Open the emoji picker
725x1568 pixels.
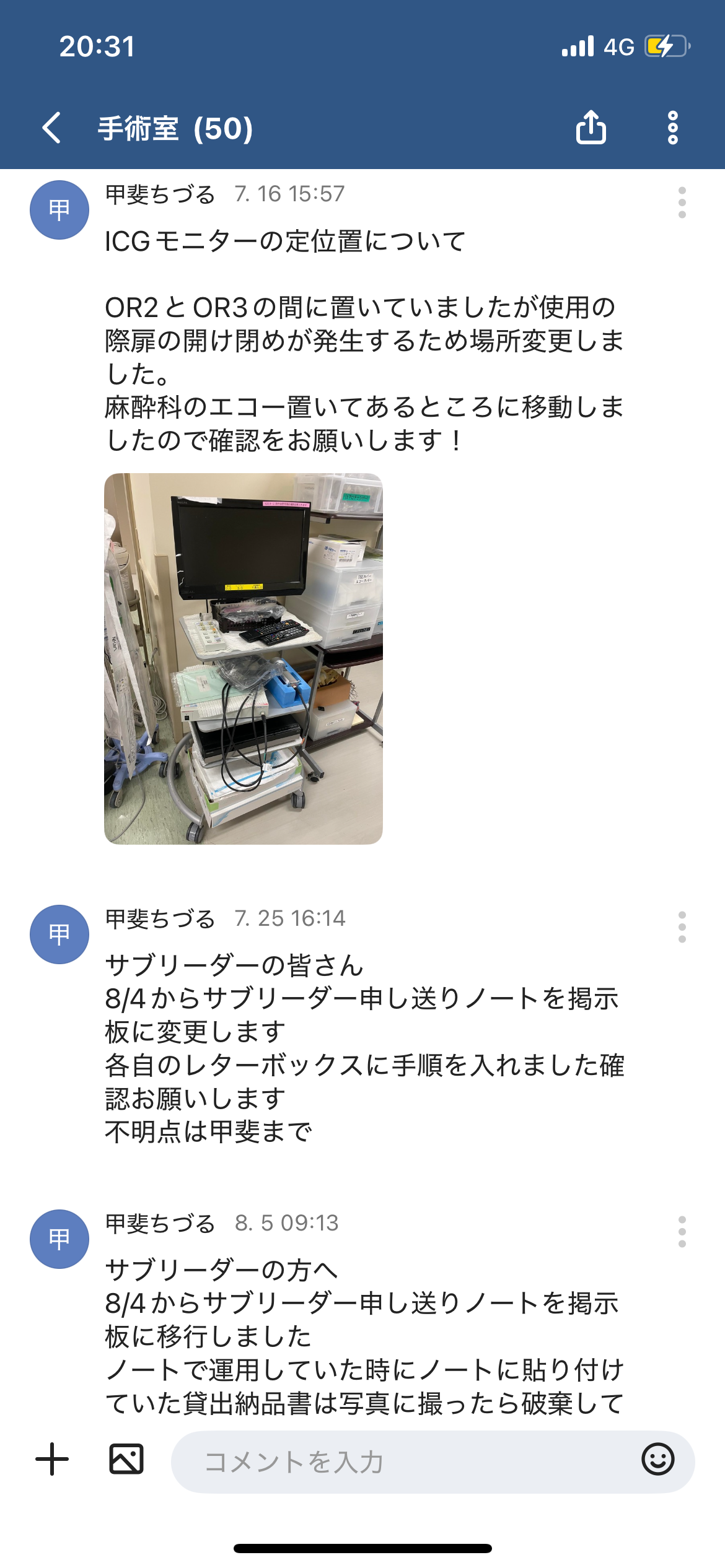tap(657, 1460)
